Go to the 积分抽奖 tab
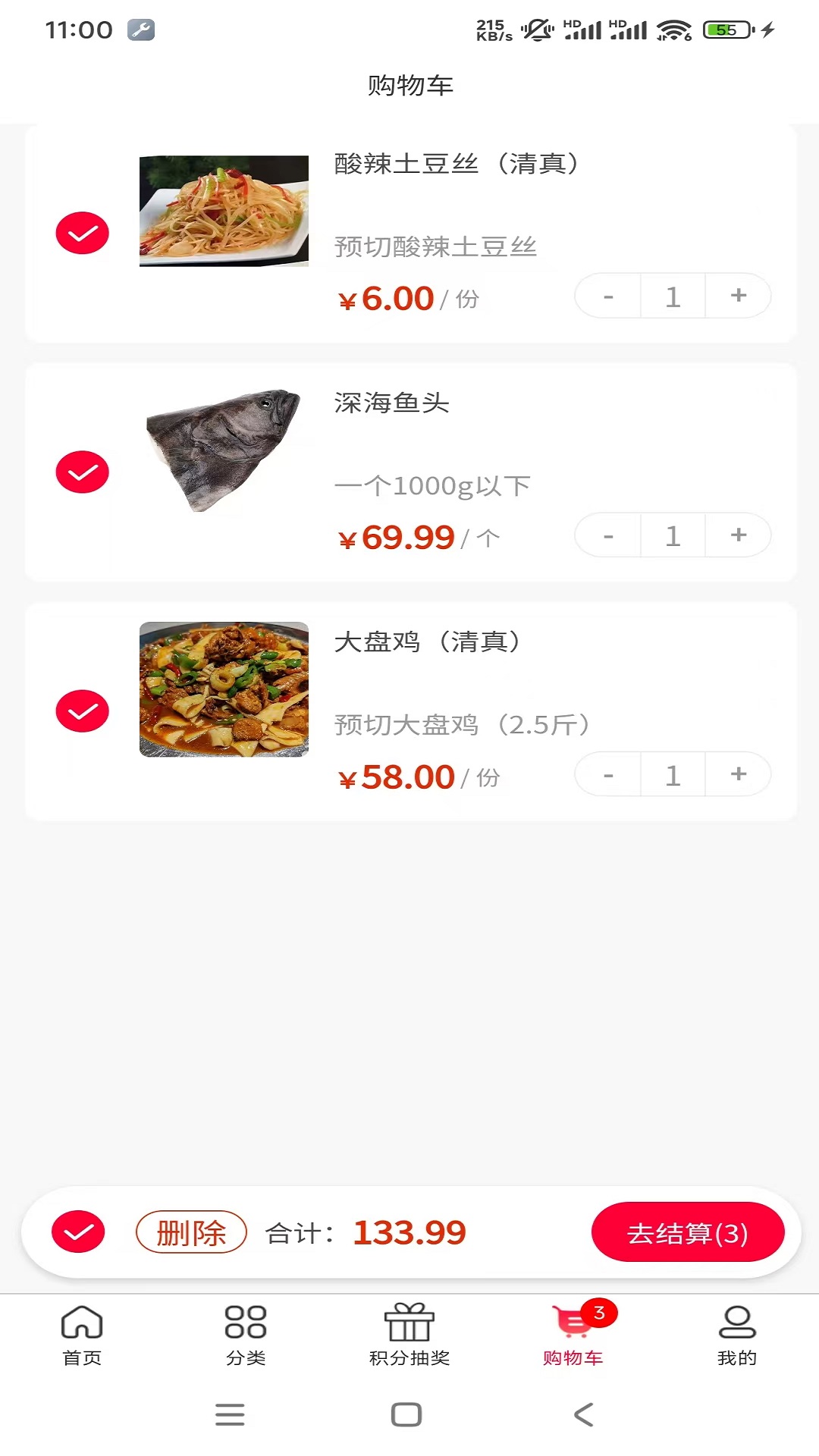The height and width of the screenshot is (1456, 819). [x=409, y=1335]
